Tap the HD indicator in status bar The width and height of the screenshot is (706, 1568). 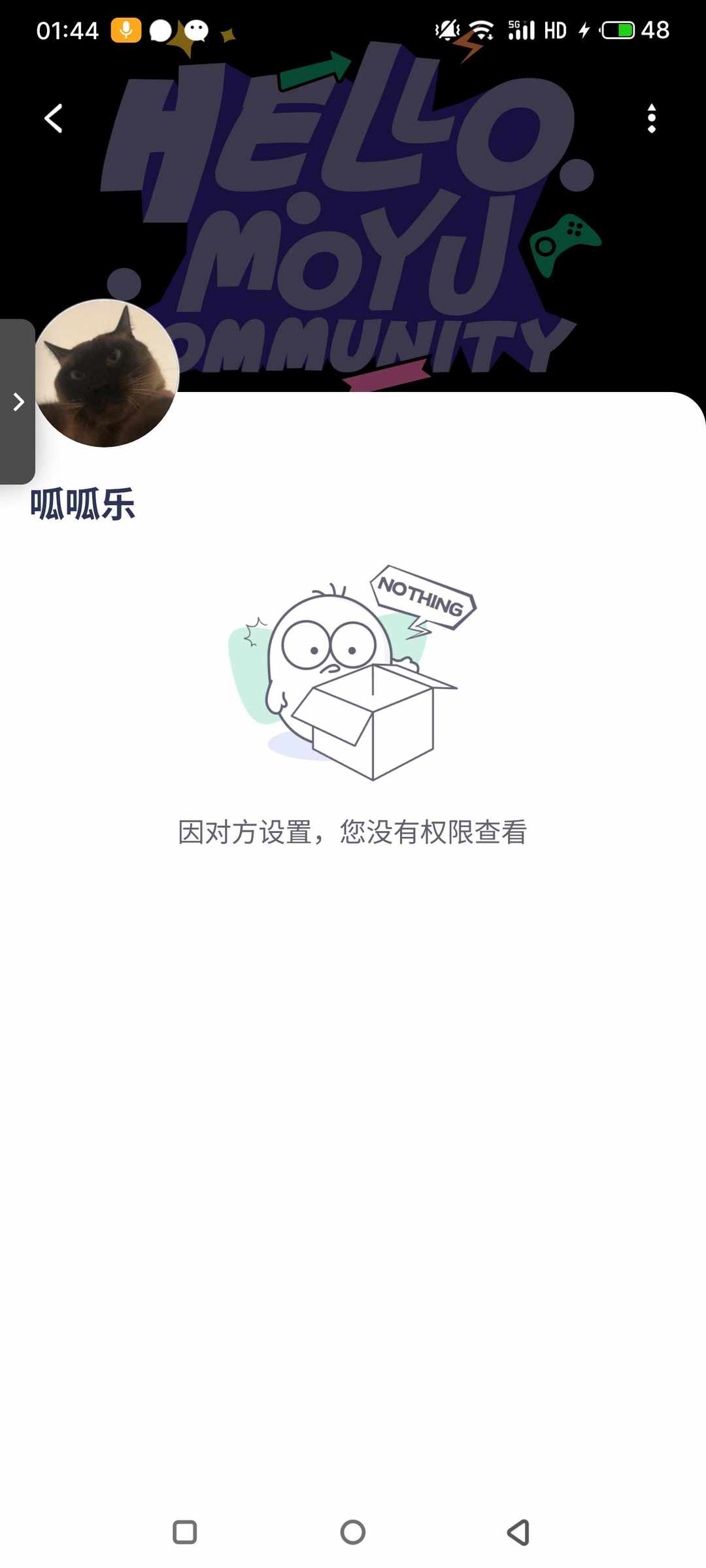coord(555,29)
